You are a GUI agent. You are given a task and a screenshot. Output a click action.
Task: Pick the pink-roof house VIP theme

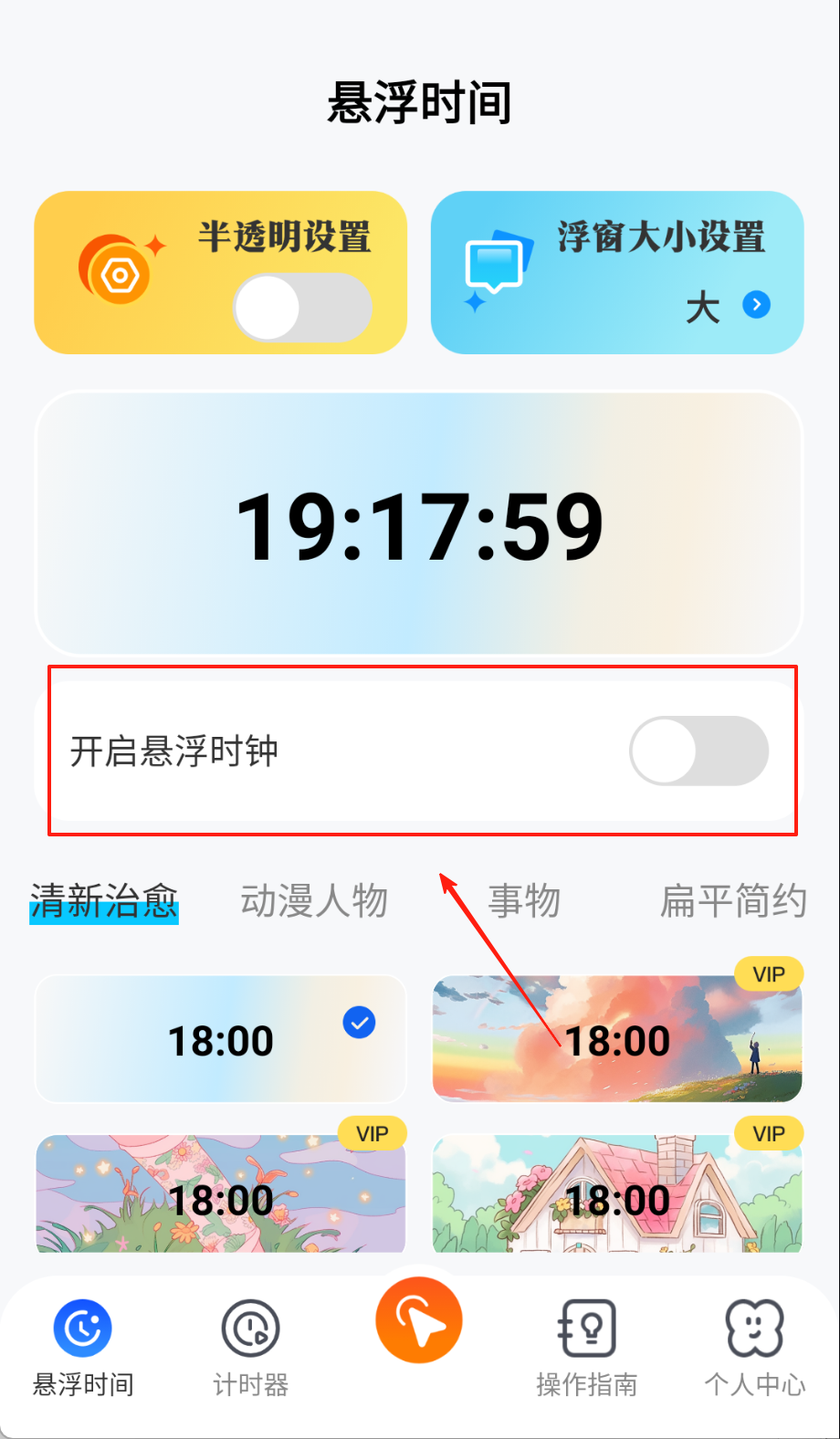click(x=617, y=1196)
